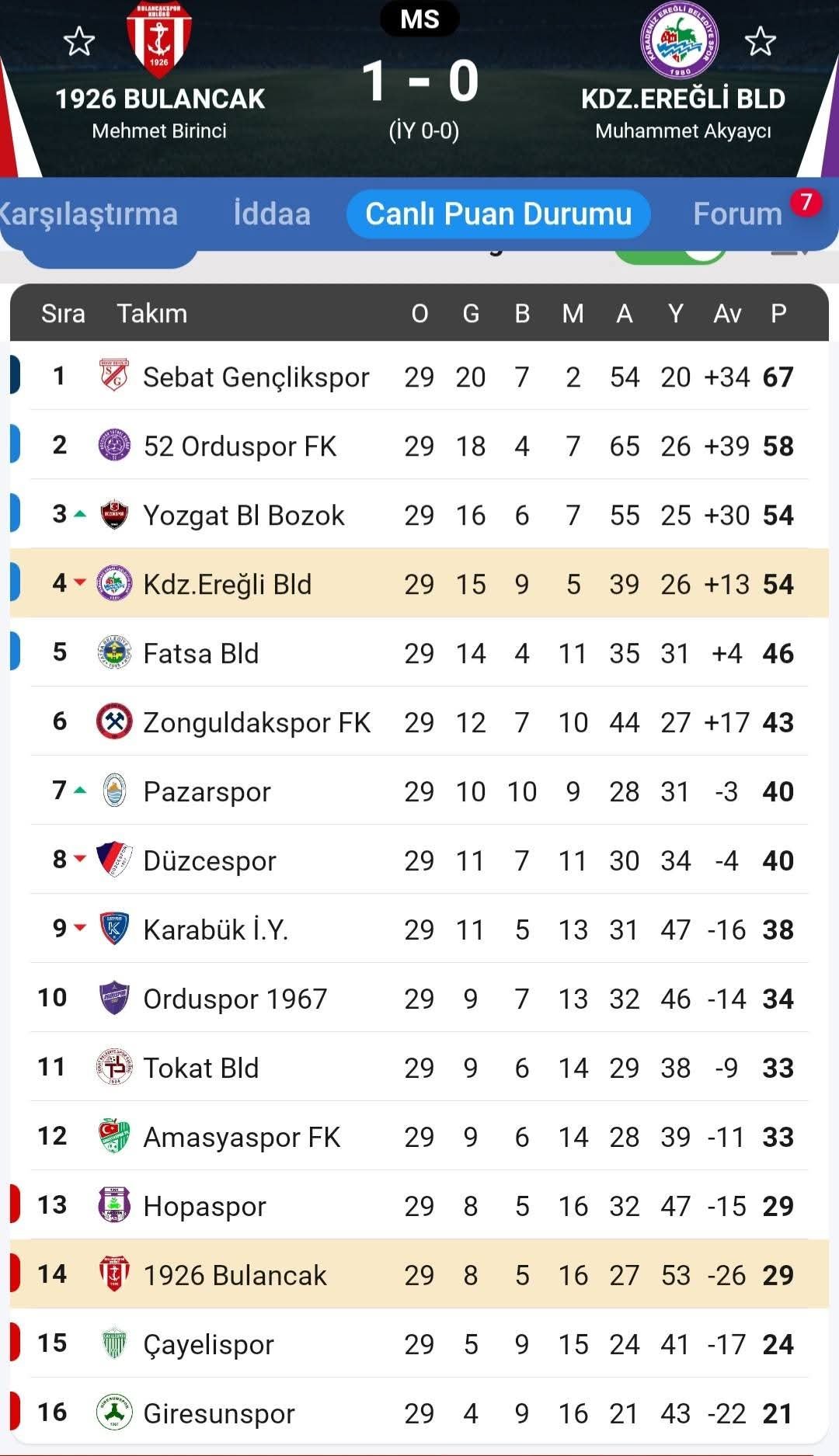Open Zonguldakspor FK team row
This screenshot has width=839, height=1456.
256,723
